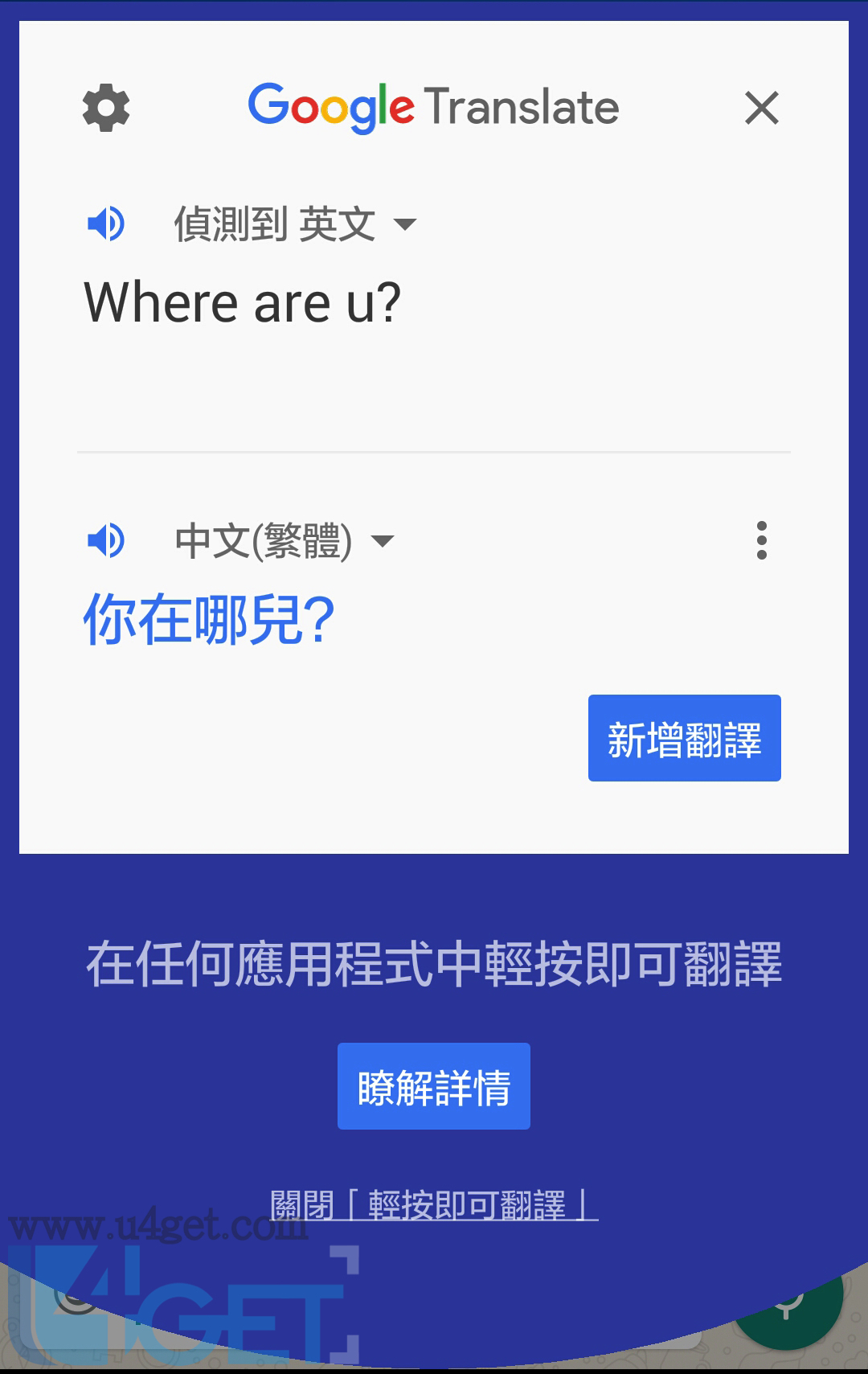Click the 新增翻譯 button
Image resolution: width=868 pixels, height=1374 pixels.
click(684, 738)
